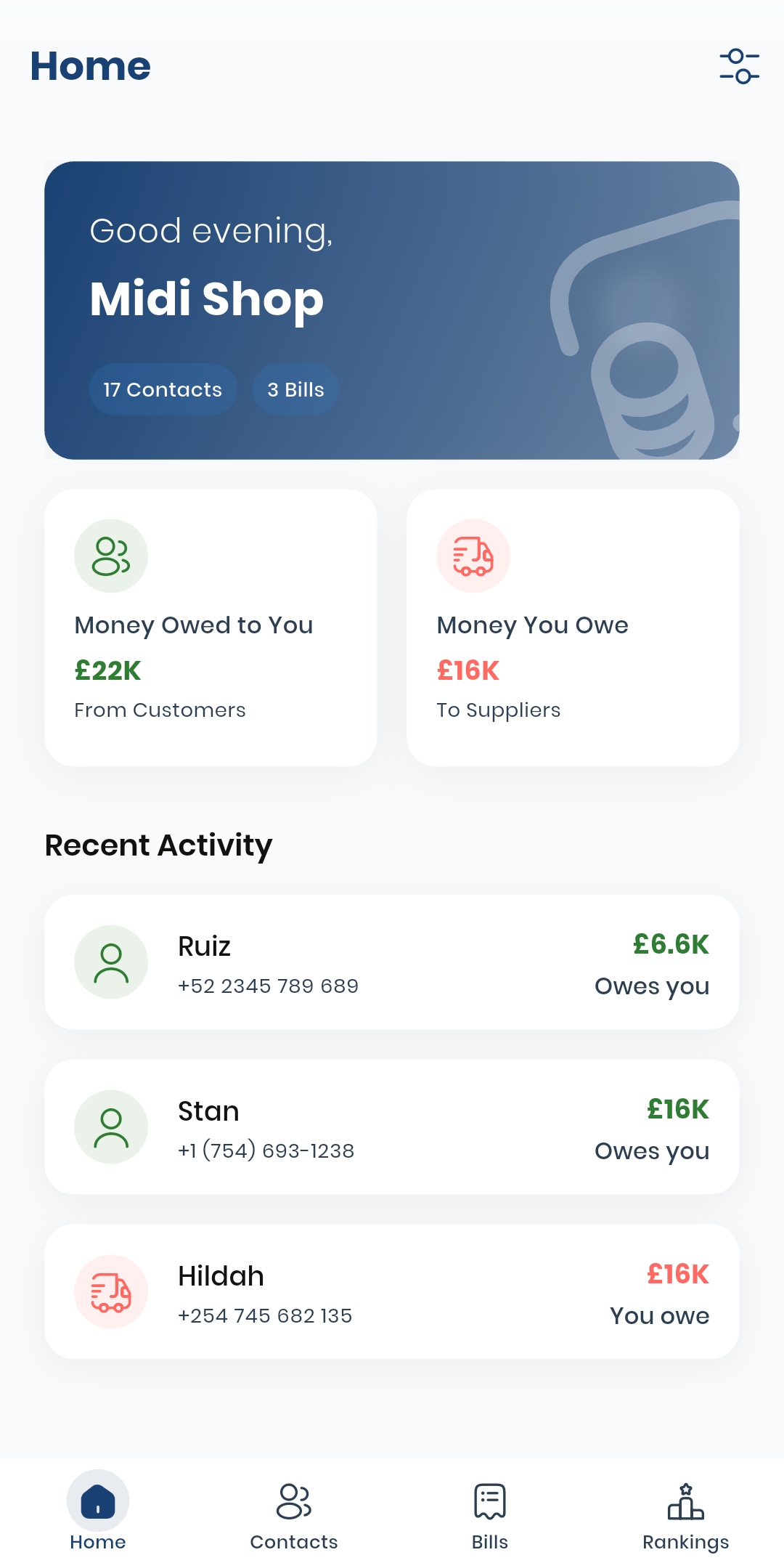The width and height of the screenshot is (784, 1563).
Task: Tap Ruiz's green avatar icon
Action: (110, 962)
